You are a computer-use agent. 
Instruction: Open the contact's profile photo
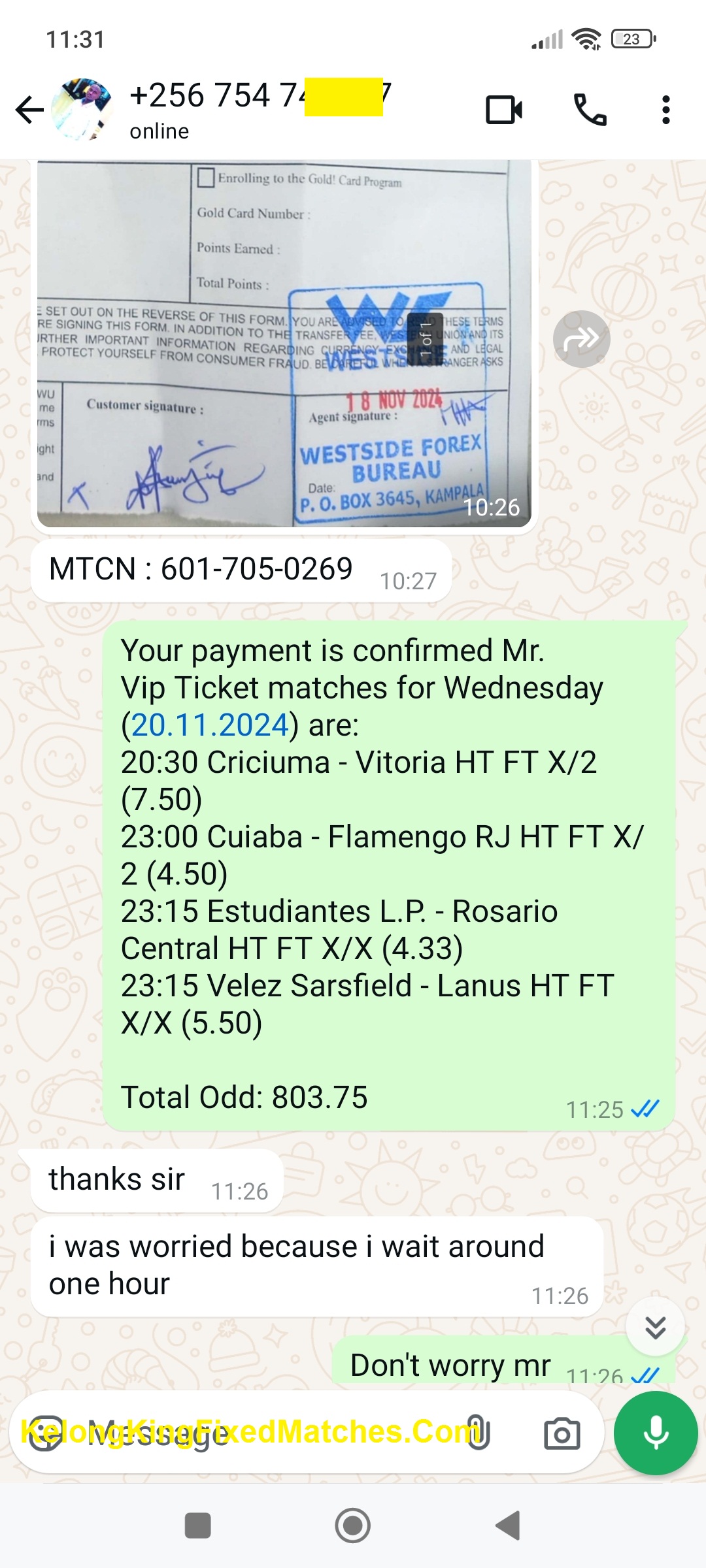click(x=82, y=109)
